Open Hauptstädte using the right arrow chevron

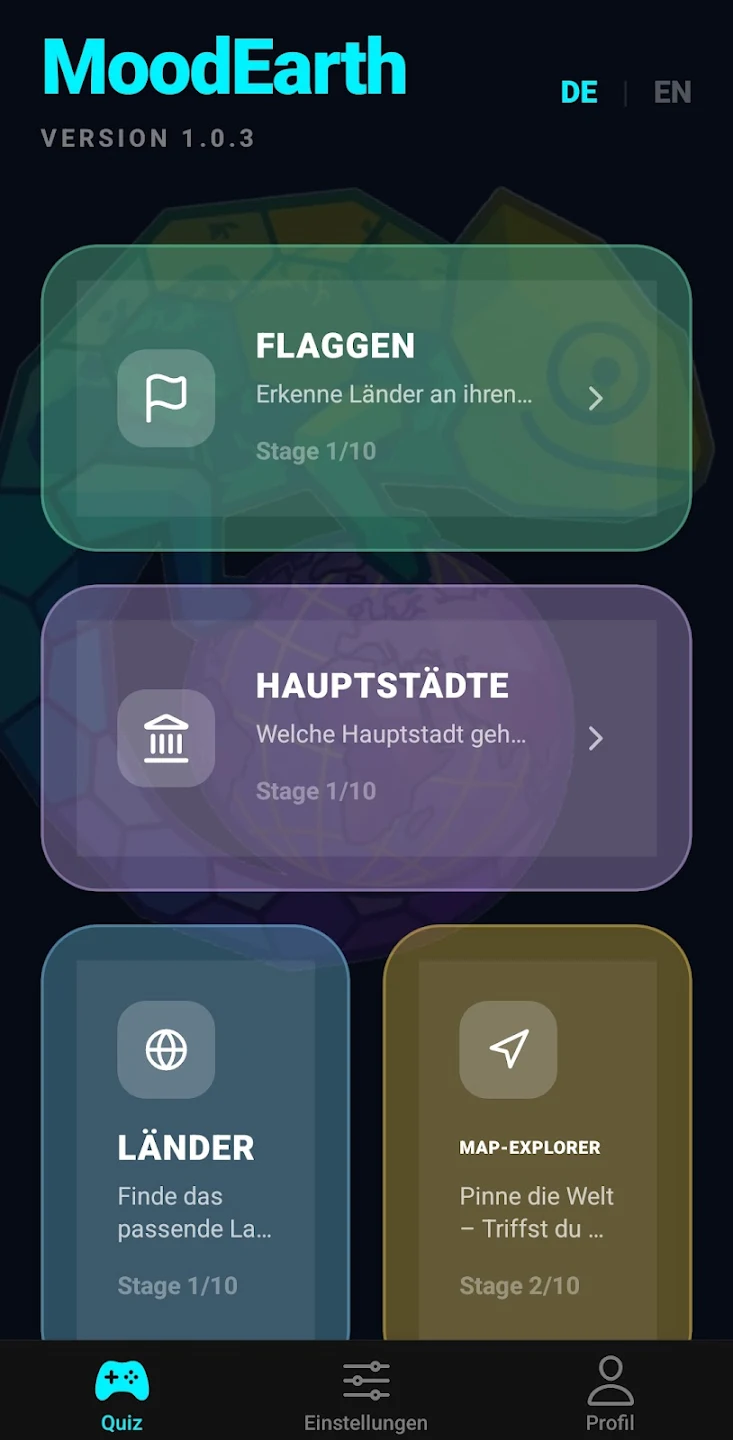pyautogui.click(x=596, y=738)
